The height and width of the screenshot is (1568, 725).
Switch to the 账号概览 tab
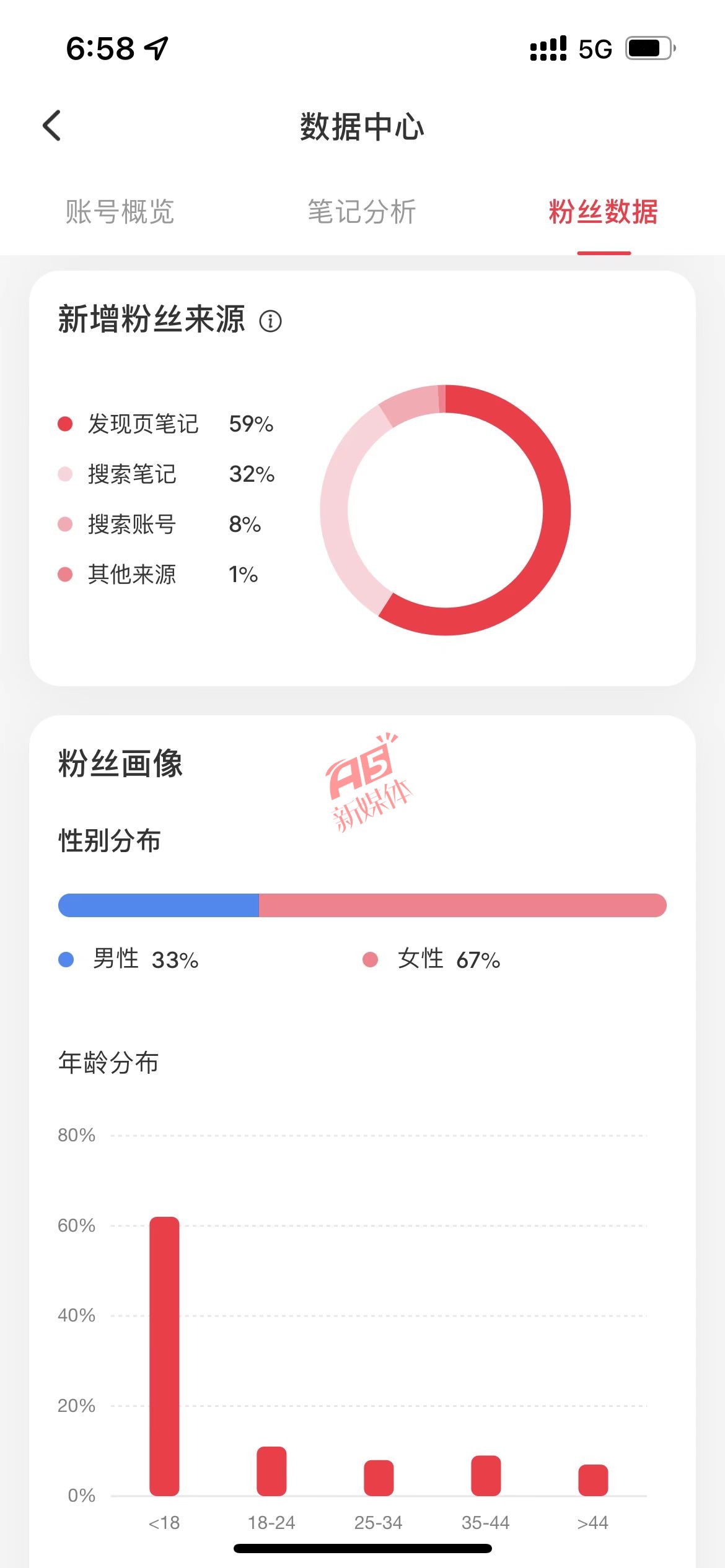point(120,212)
